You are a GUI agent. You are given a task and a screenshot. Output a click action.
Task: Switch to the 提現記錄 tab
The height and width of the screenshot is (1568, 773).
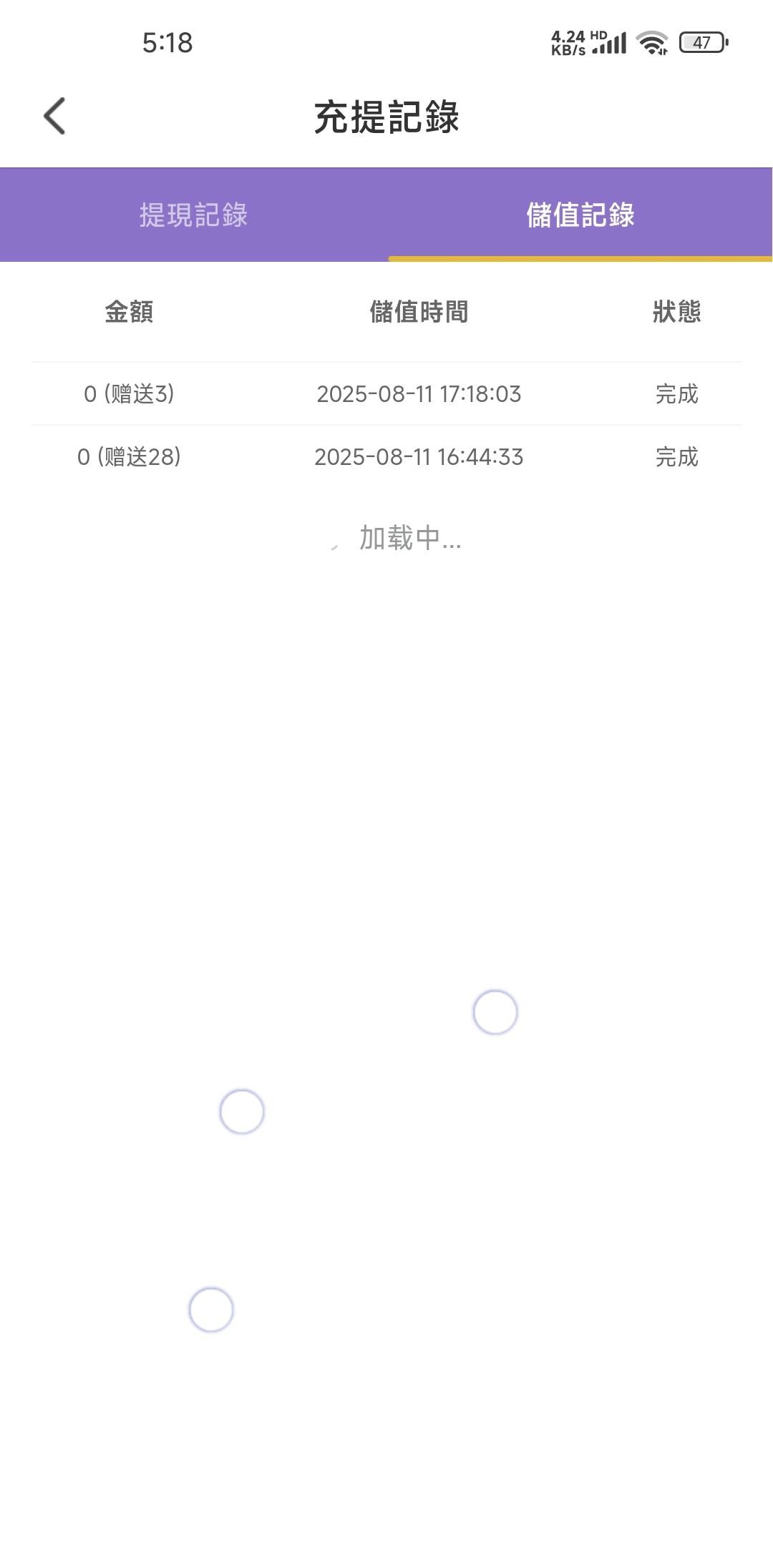(193, 215)
